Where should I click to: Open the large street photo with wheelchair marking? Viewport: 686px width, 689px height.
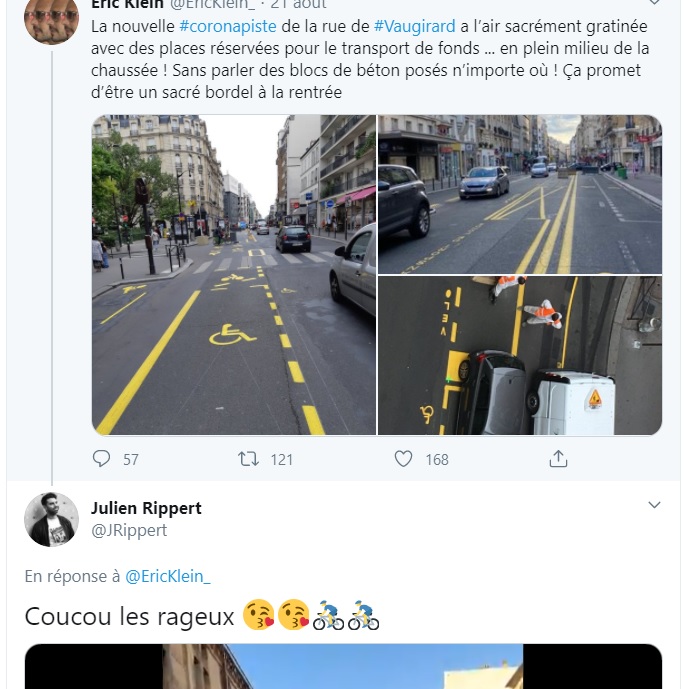[x=233, y=275]
